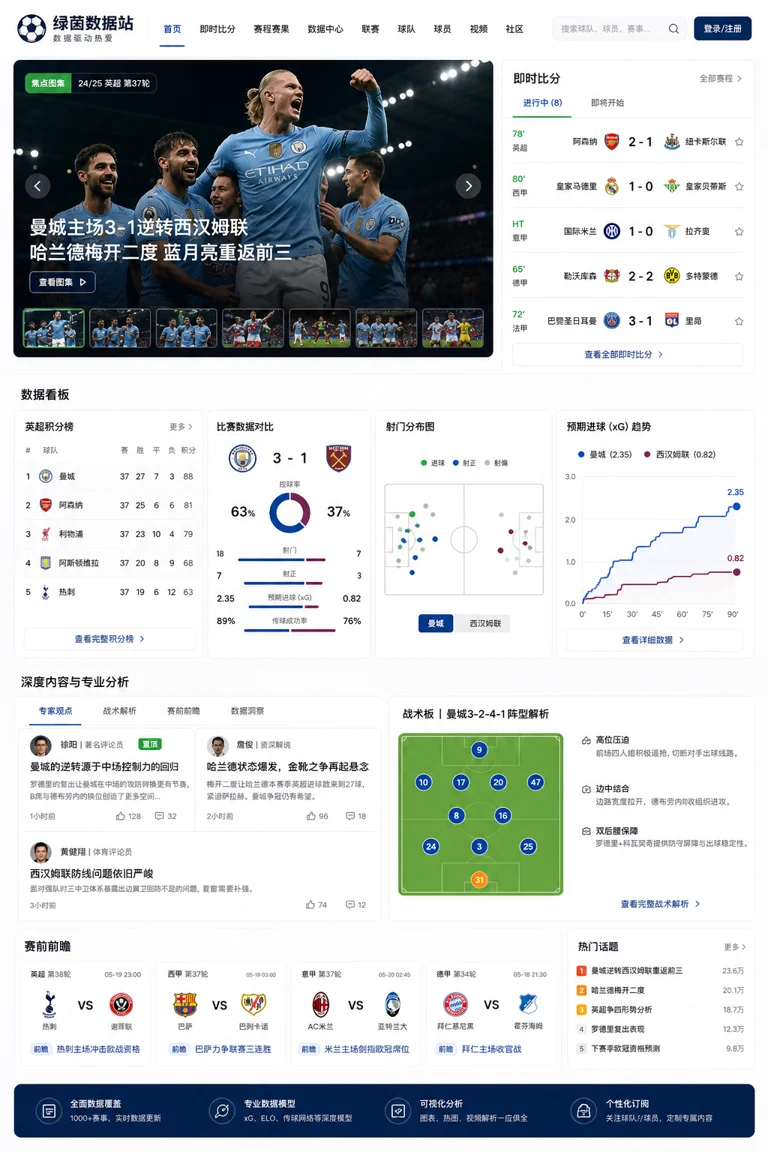Open 更多 in 热门话题
The image size is (768, 1152).
tap(735, 947)
